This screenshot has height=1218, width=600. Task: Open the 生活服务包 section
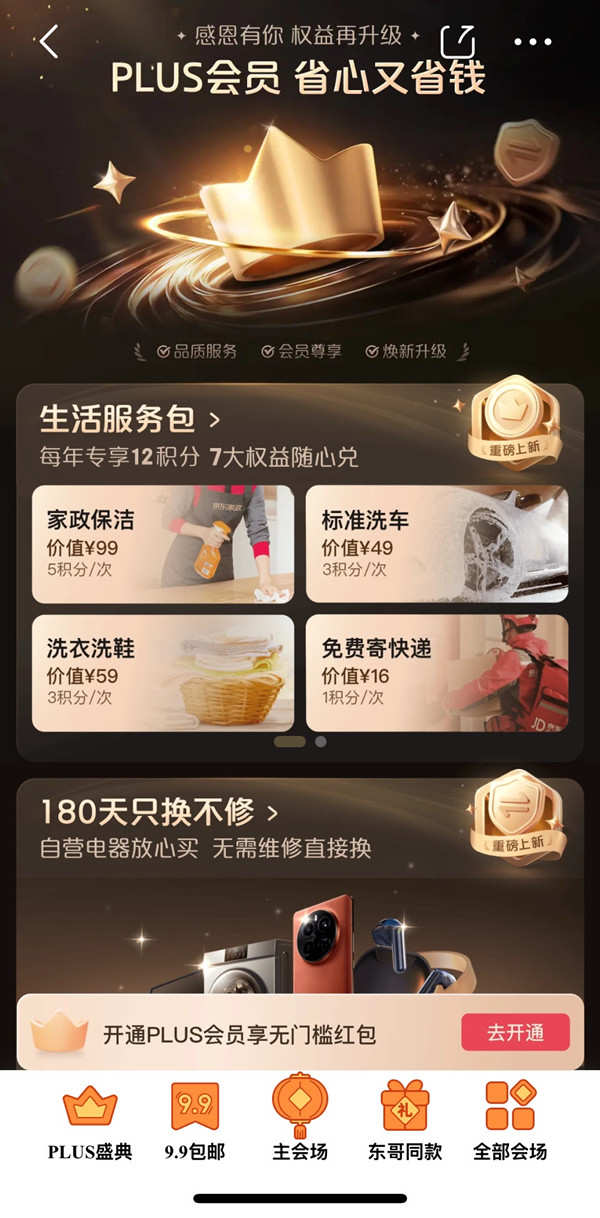(x=130, y=418)
